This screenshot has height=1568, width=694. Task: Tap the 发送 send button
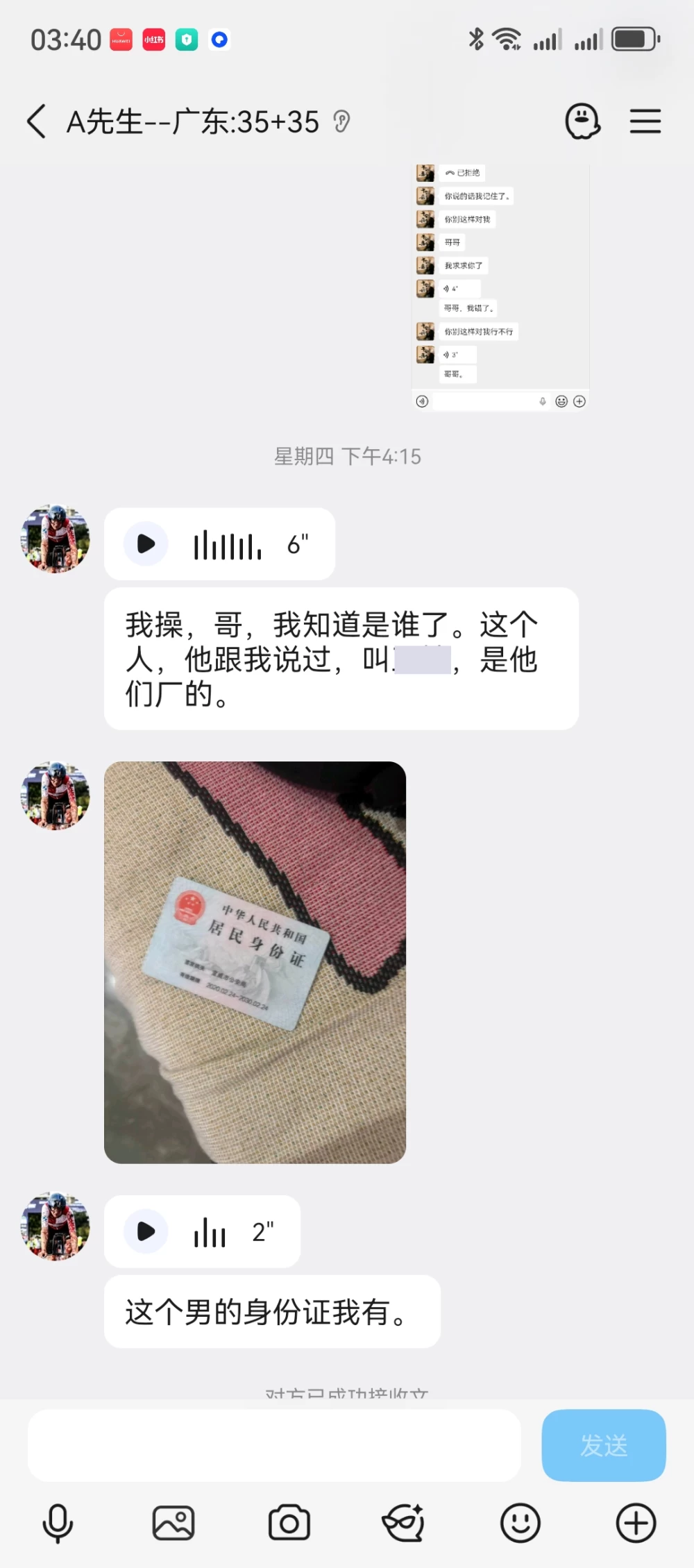pos(604,1445)
